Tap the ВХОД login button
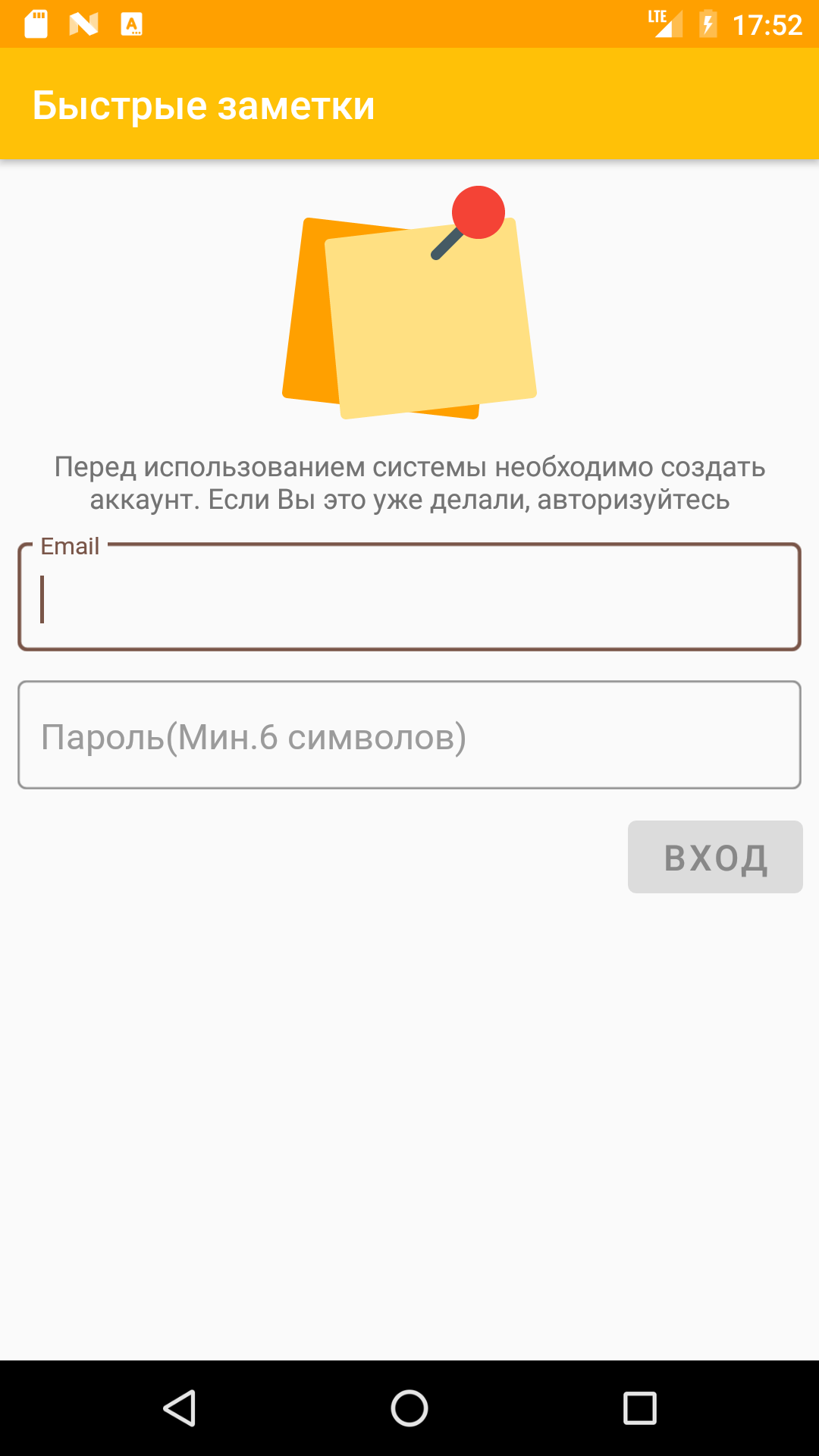The image size is (819, 1456). 714,857
